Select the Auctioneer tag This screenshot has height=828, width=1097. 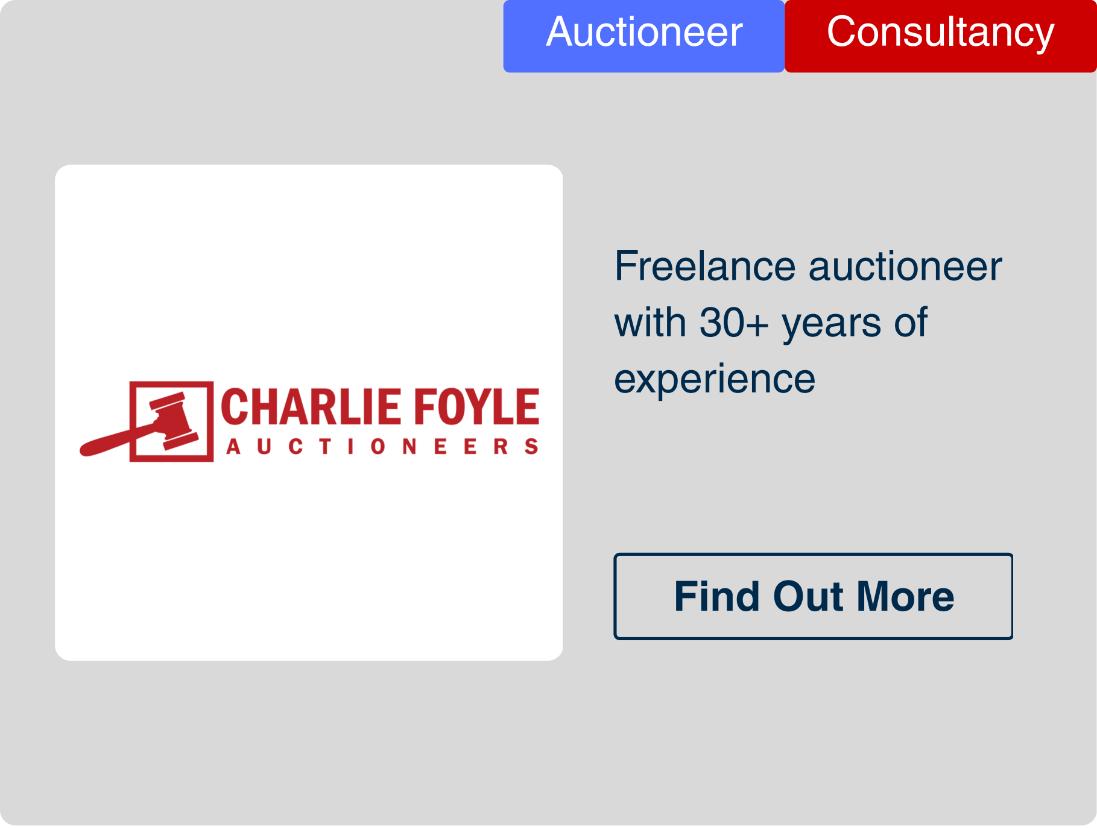point(644,35)
